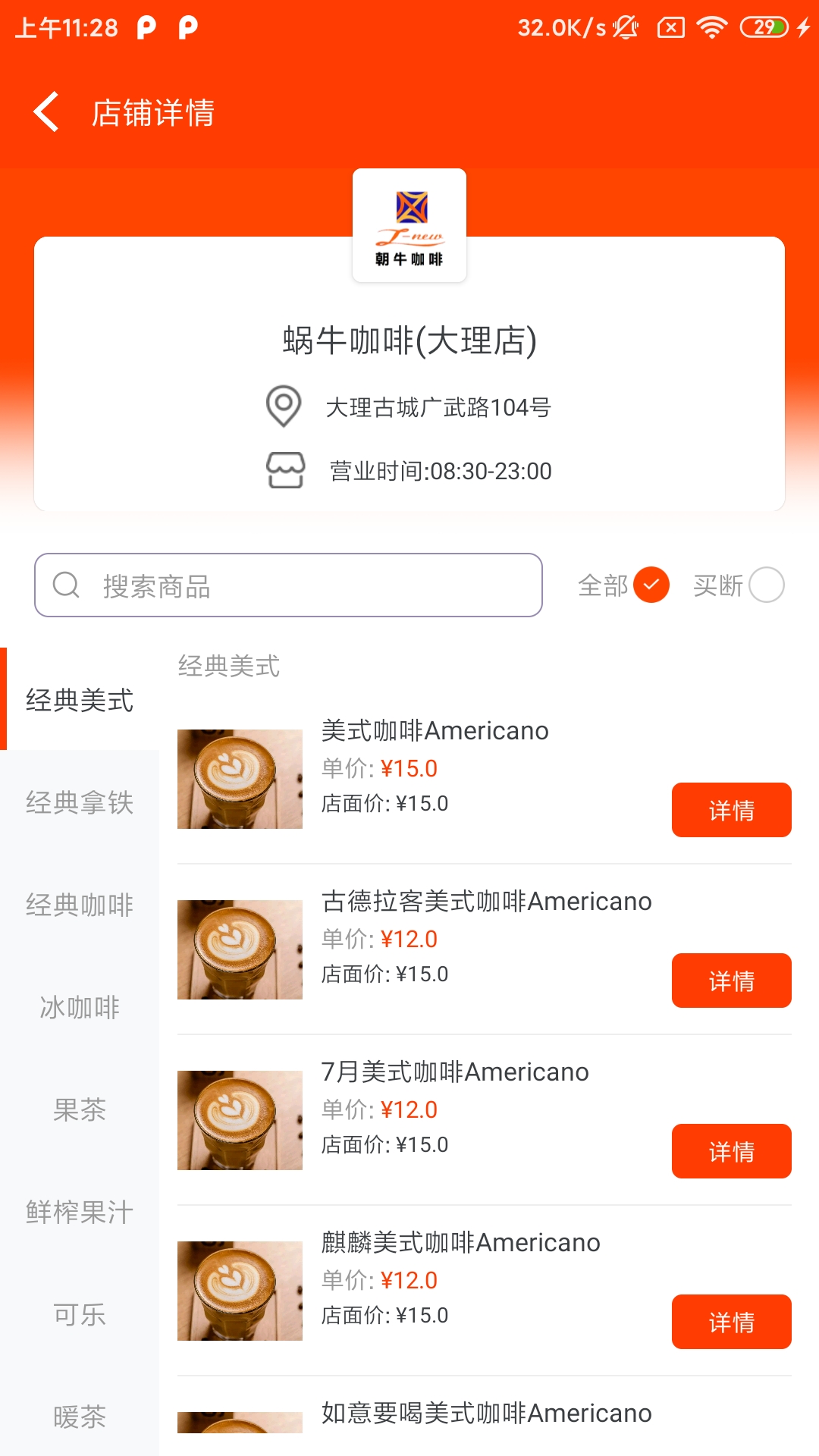819x1456 pixels.
Task: Switch to the 经典拿铁 category
Action: (x=80, y=802)
